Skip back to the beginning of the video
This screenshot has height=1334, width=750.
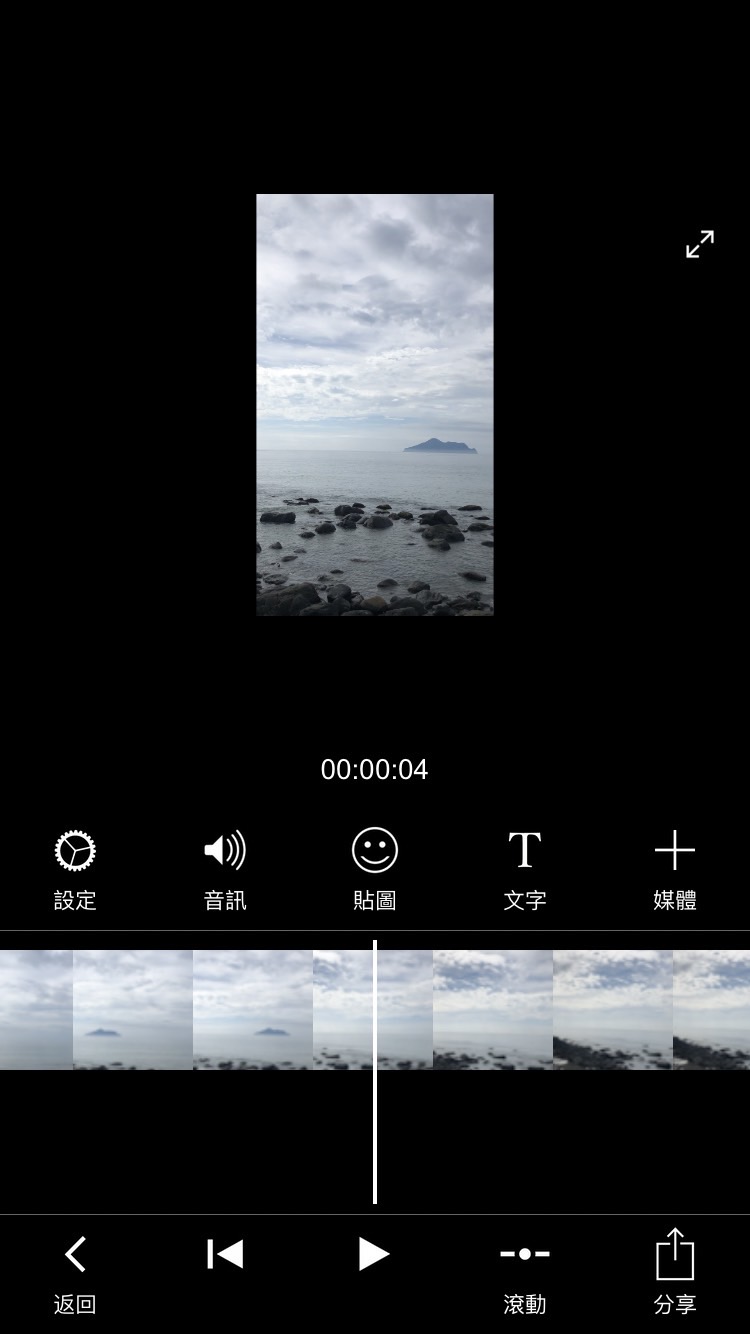point(225,1253)
